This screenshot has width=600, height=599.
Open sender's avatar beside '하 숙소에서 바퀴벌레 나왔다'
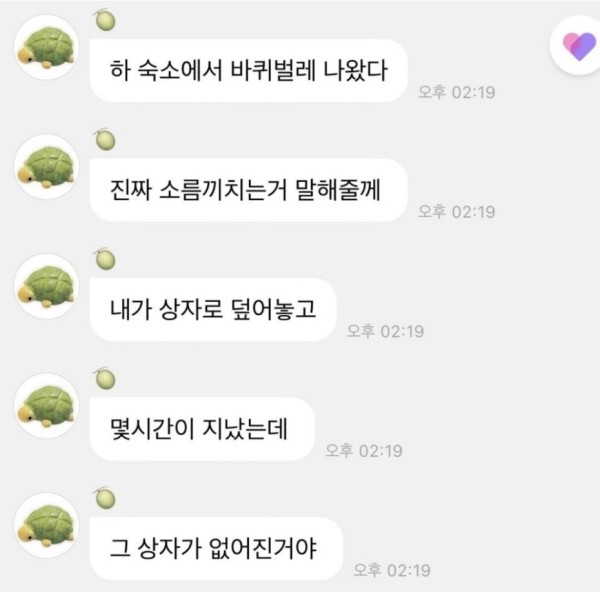pyautogui.click(x=47, y=47)
